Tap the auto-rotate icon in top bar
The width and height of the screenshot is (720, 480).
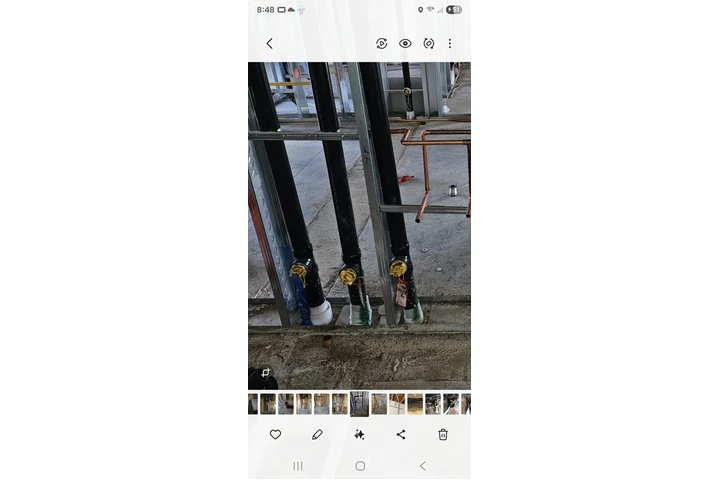coord(428,44)
